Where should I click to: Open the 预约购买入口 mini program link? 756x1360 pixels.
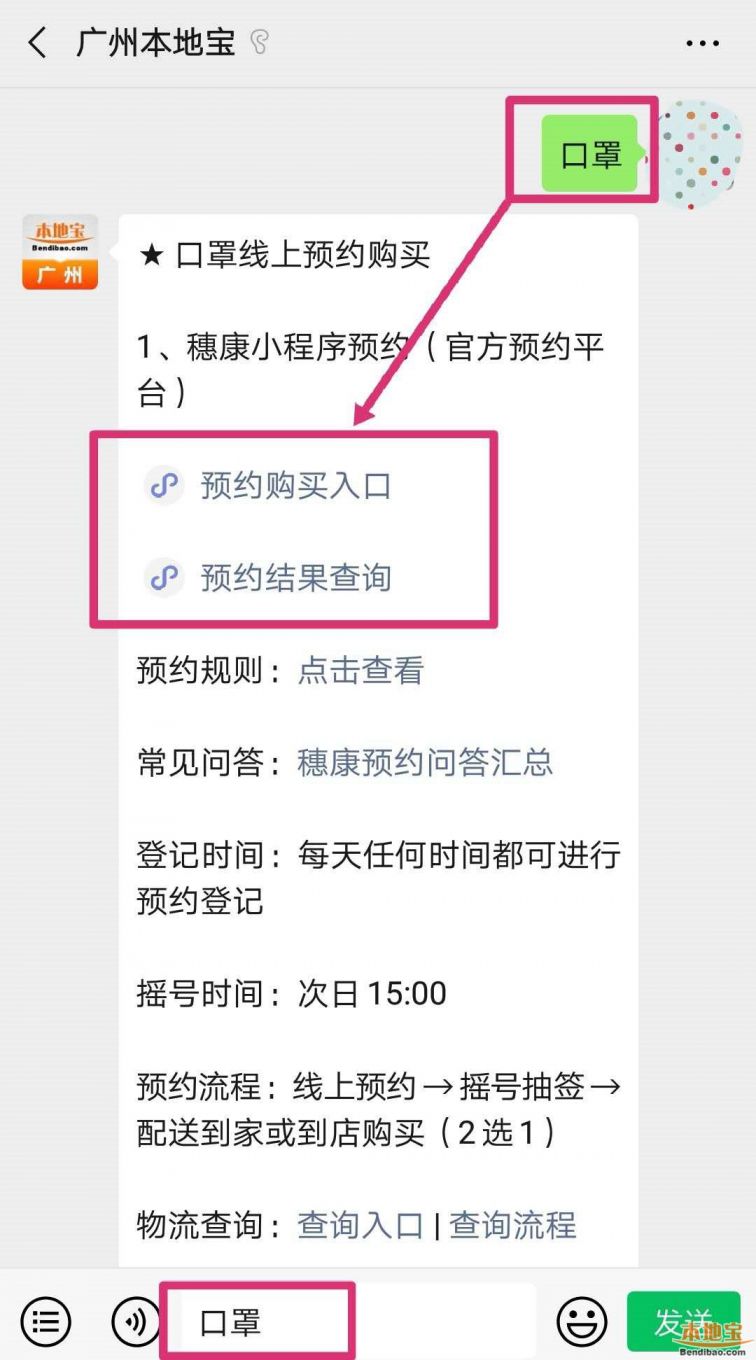268,486
